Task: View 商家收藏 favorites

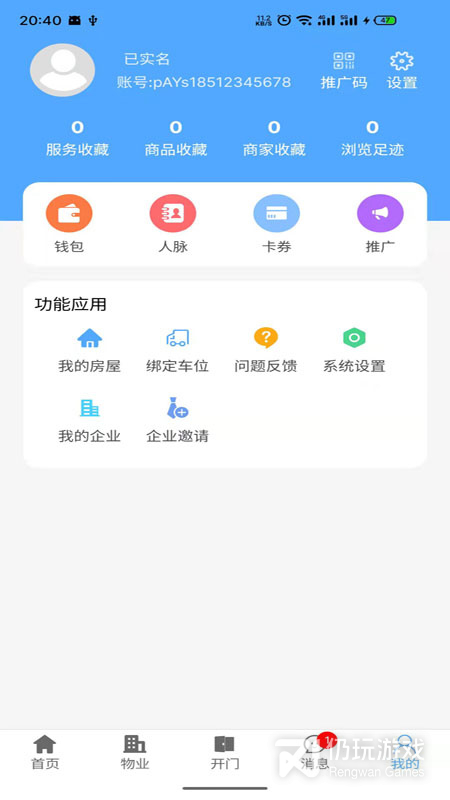Action: click(274, 139)
